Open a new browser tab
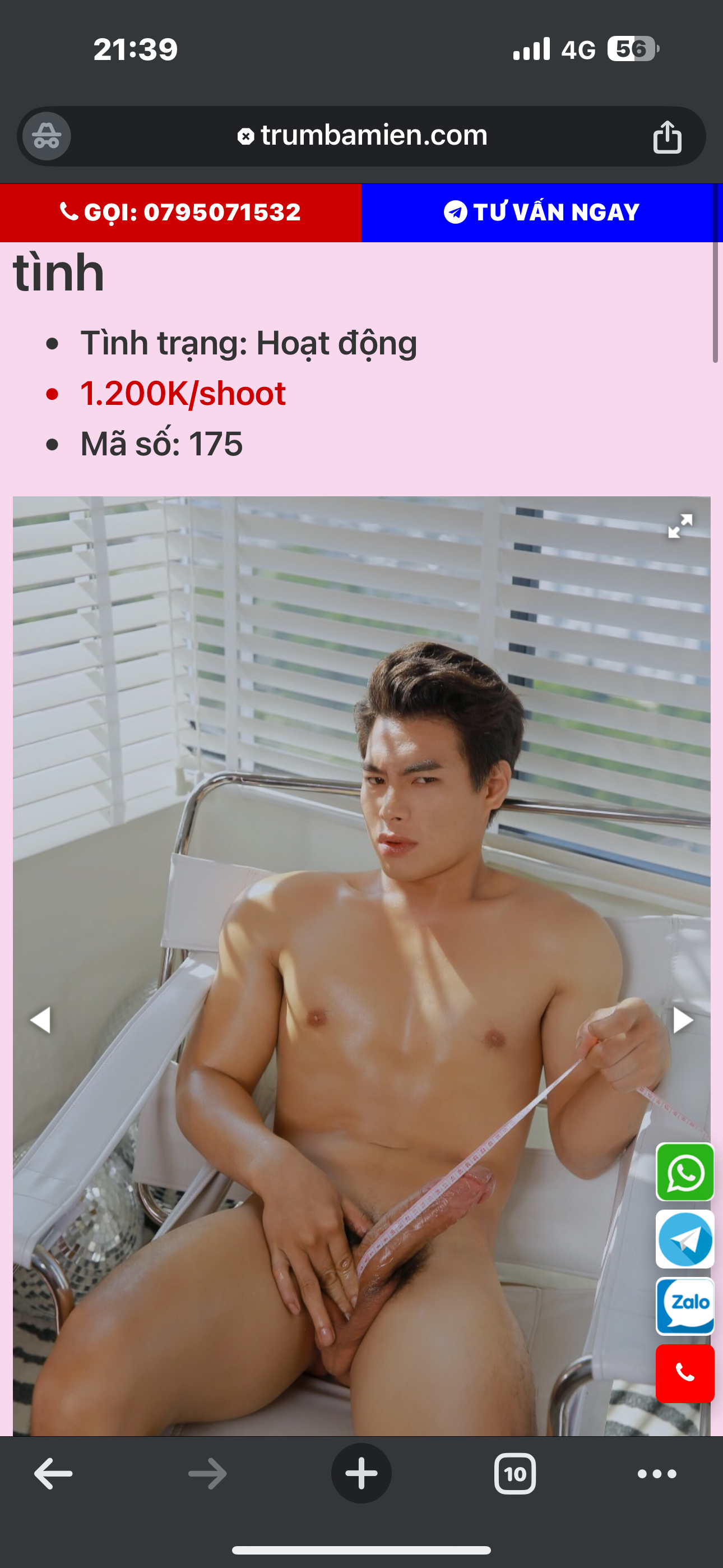This screenshot has width=723, height=1568. pyautogui.click(x=361, y=1474)
